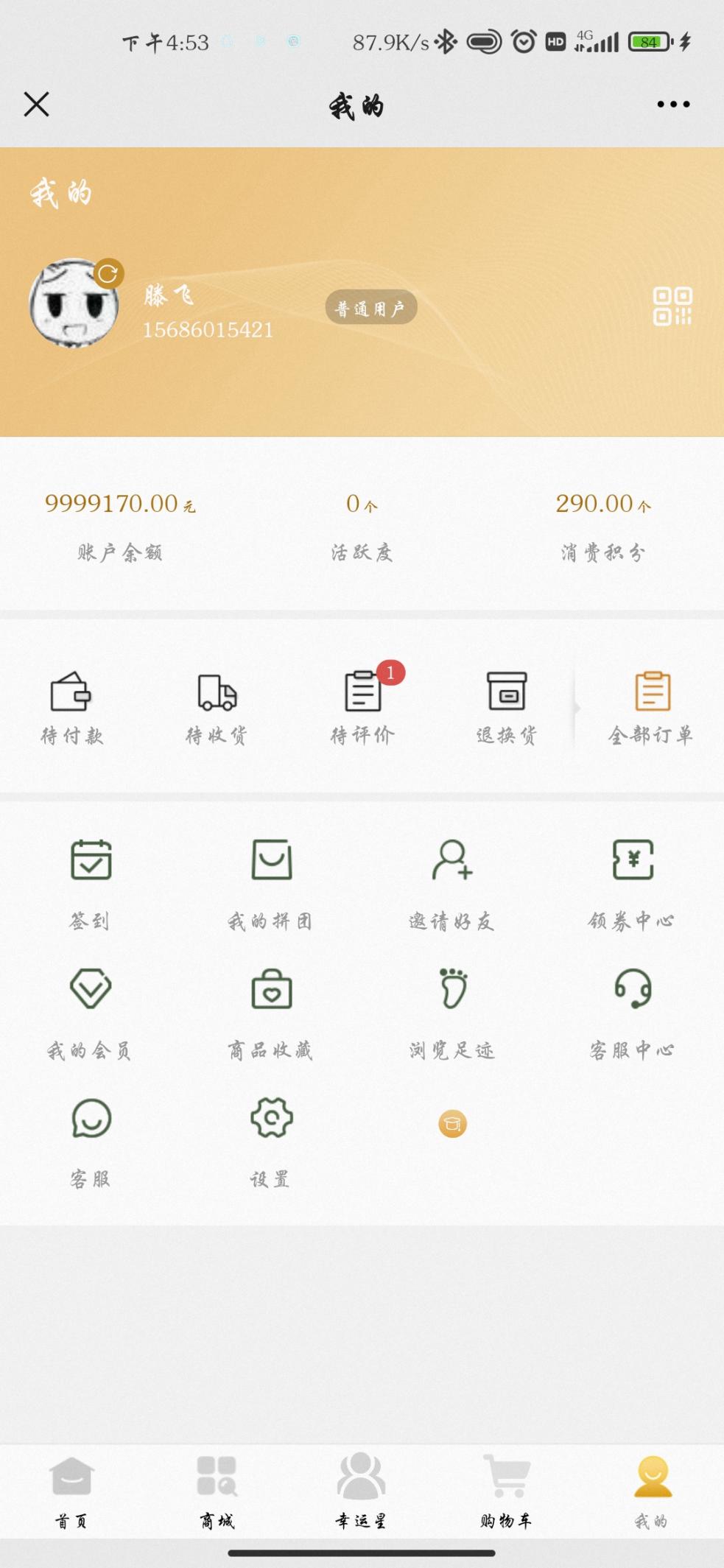Open 我的拼团 group buys
Viewport: 724px width, 1568px height.
click(x=271, y=881)
